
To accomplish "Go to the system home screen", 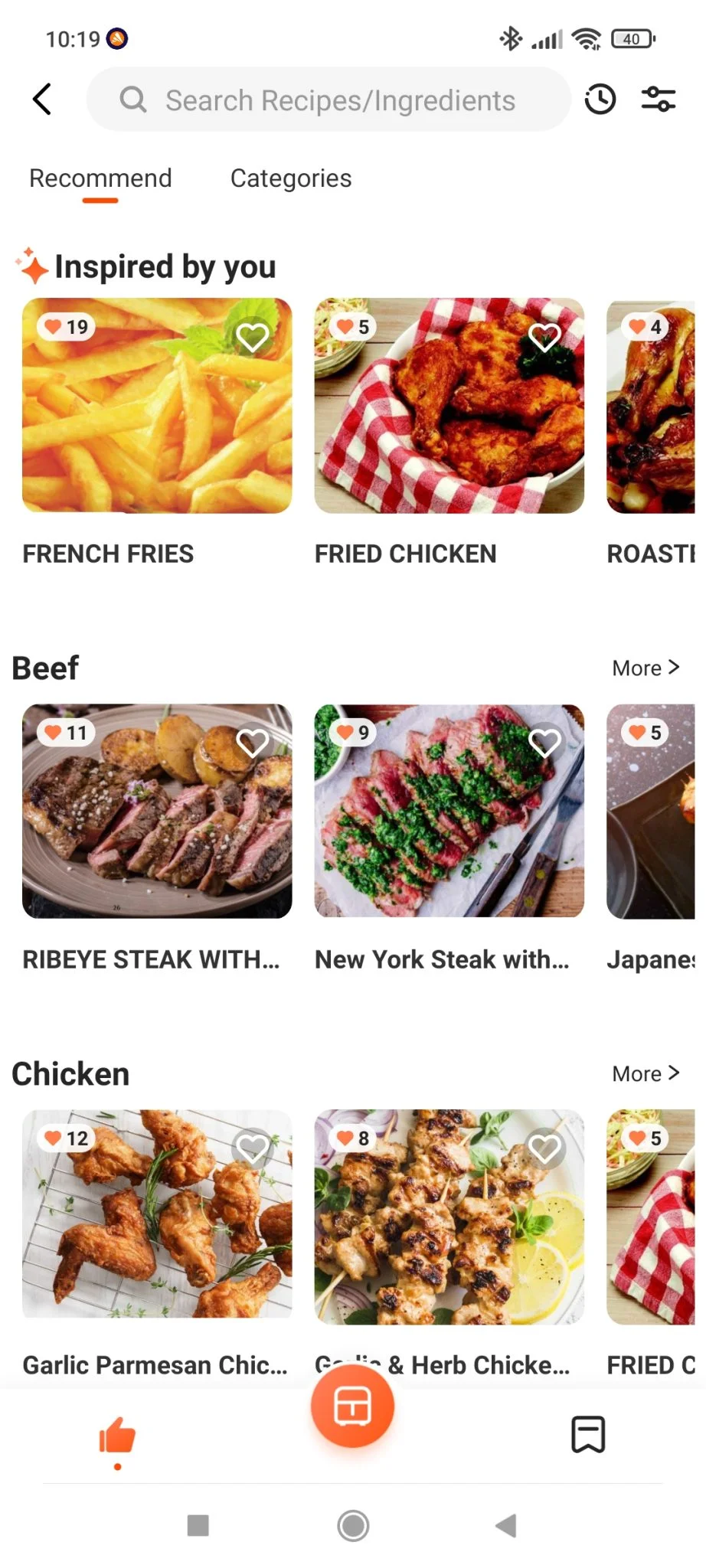I will [353, 1526].
